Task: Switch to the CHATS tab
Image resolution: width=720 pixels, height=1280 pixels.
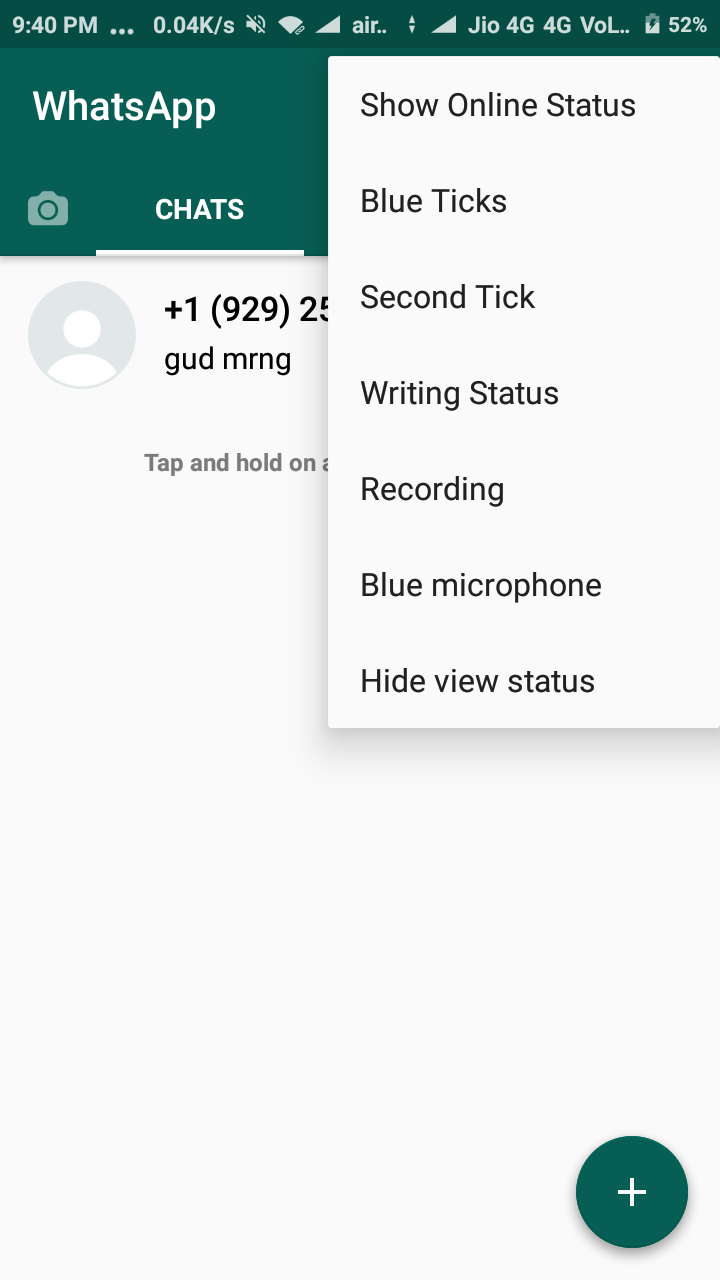Action: pos(200,209)
